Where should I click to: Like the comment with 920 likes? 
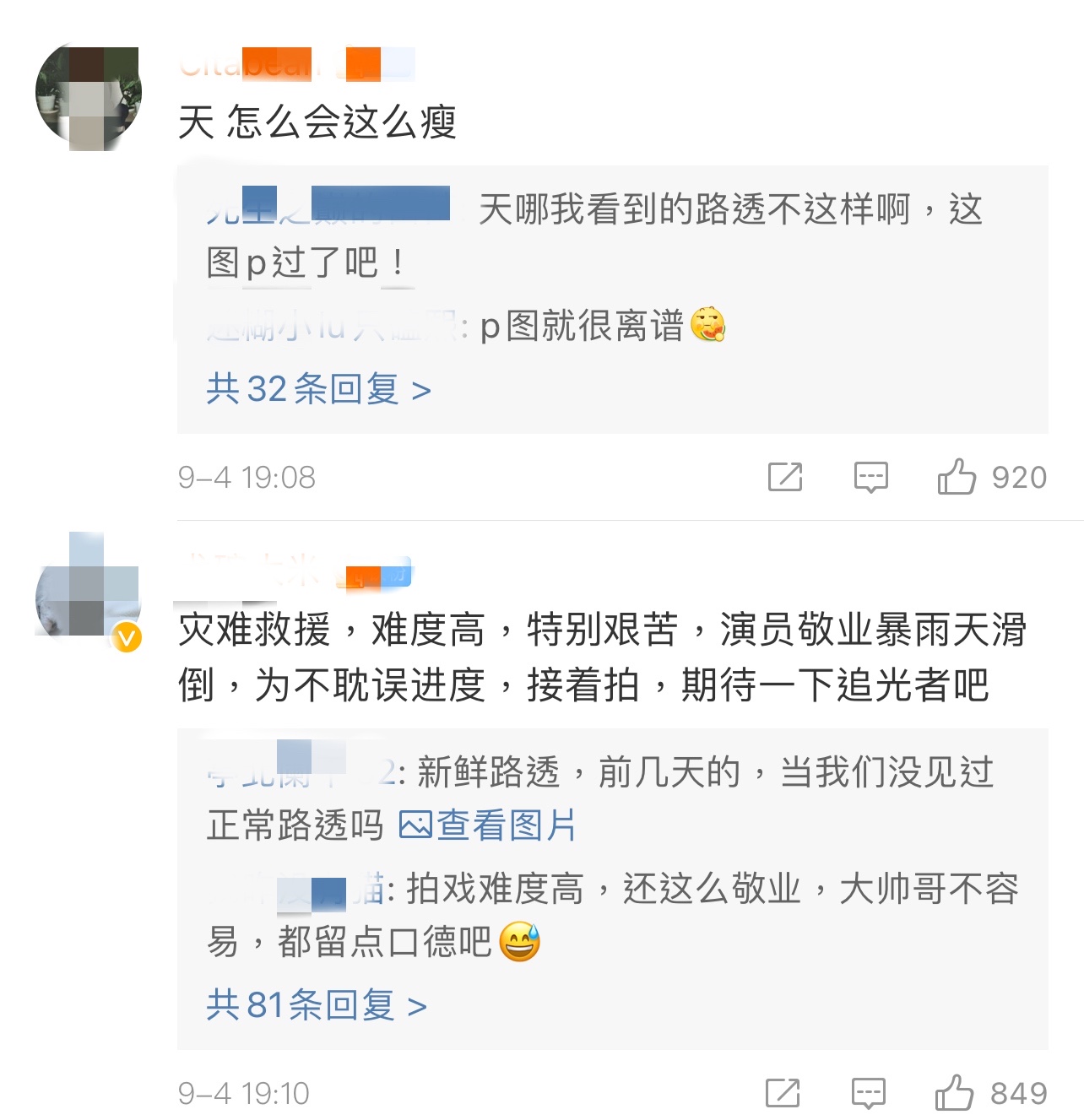957,477
